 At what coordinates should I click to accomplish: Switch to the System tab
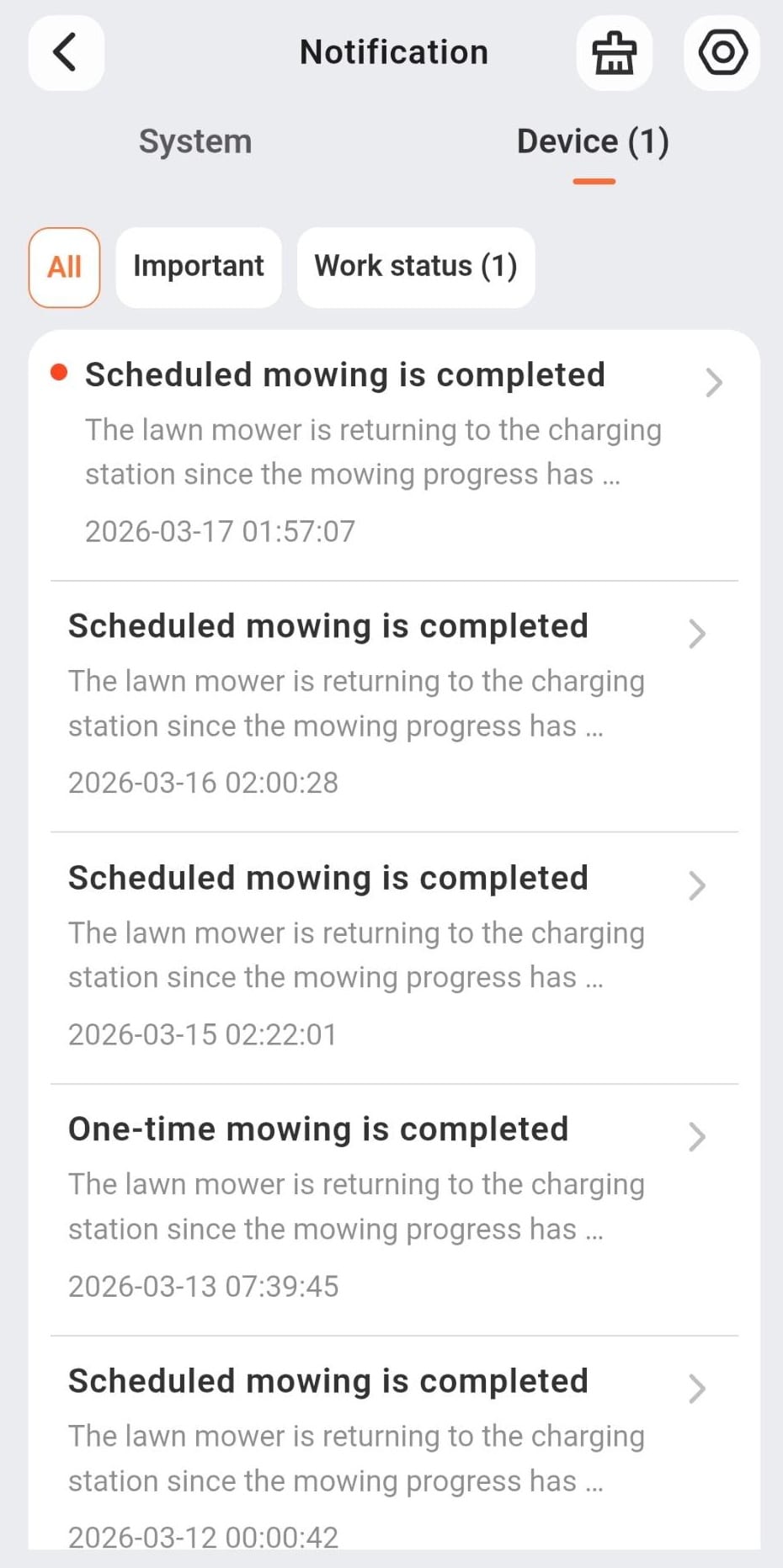click(195, 141)
